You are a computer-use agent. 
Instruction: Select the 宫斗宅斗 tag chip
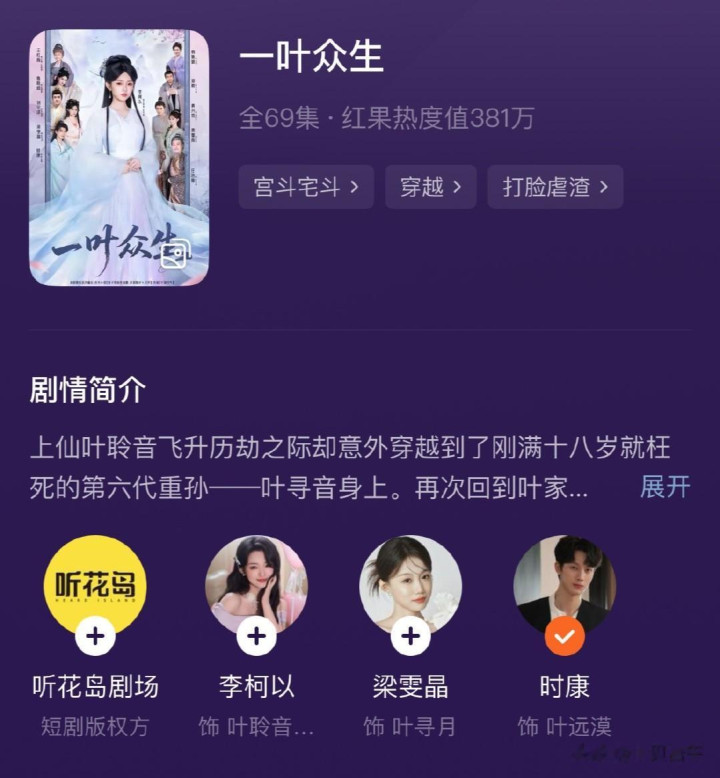[x=306, y=187]
